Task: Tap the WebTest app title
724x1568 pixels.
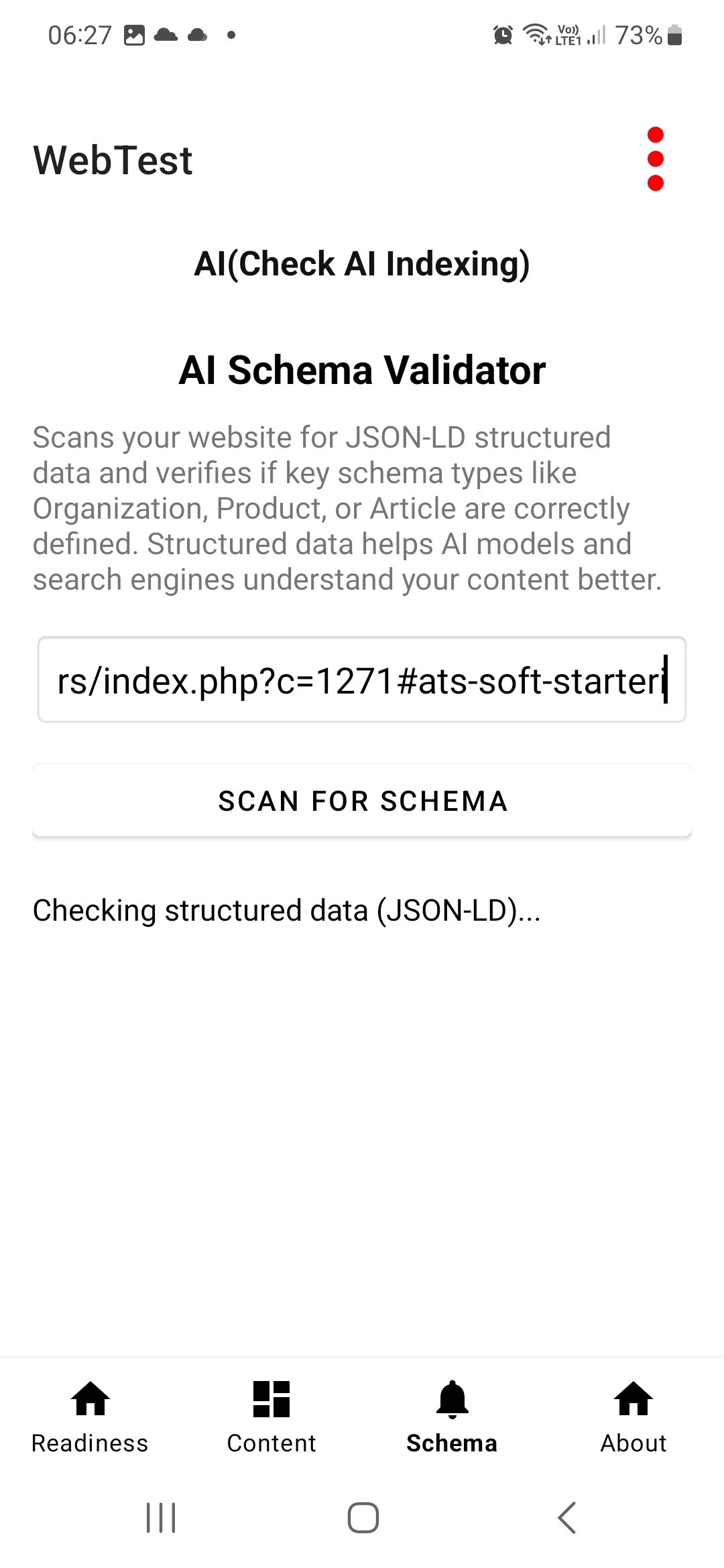Action: [113, 159]
